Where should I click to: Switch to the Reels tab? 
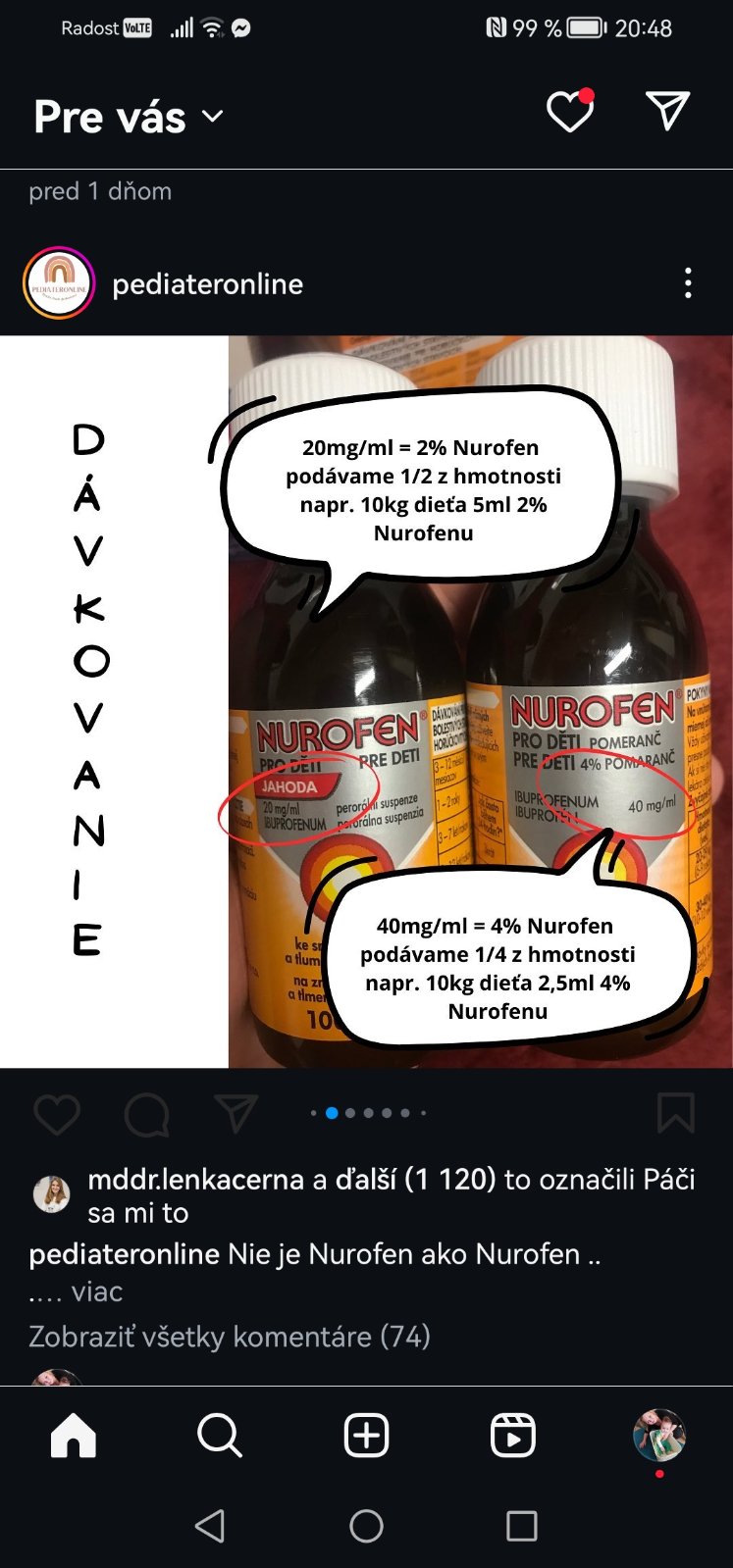[512, 1436]
